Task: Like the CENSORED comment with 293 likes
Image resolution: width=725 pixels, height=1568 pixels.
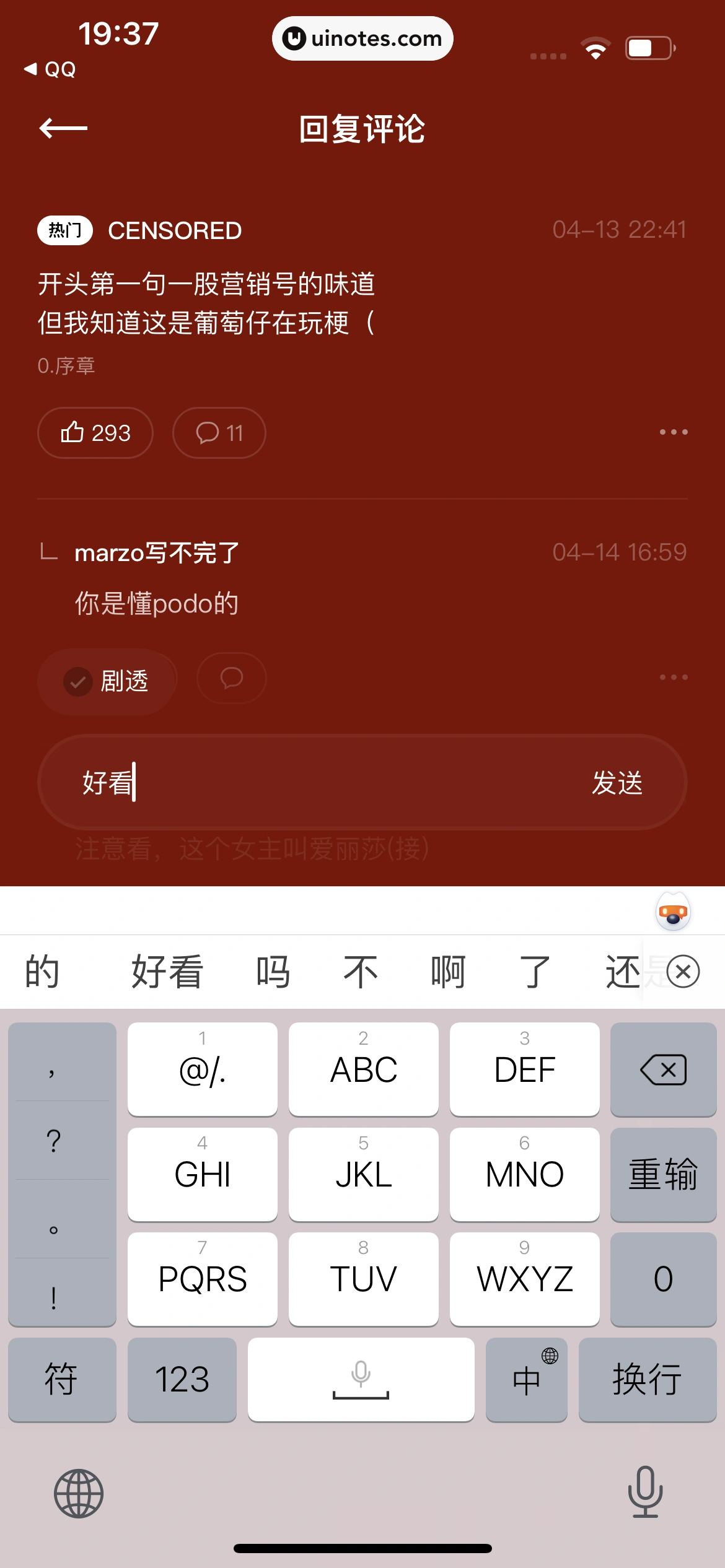Action: 95,433
